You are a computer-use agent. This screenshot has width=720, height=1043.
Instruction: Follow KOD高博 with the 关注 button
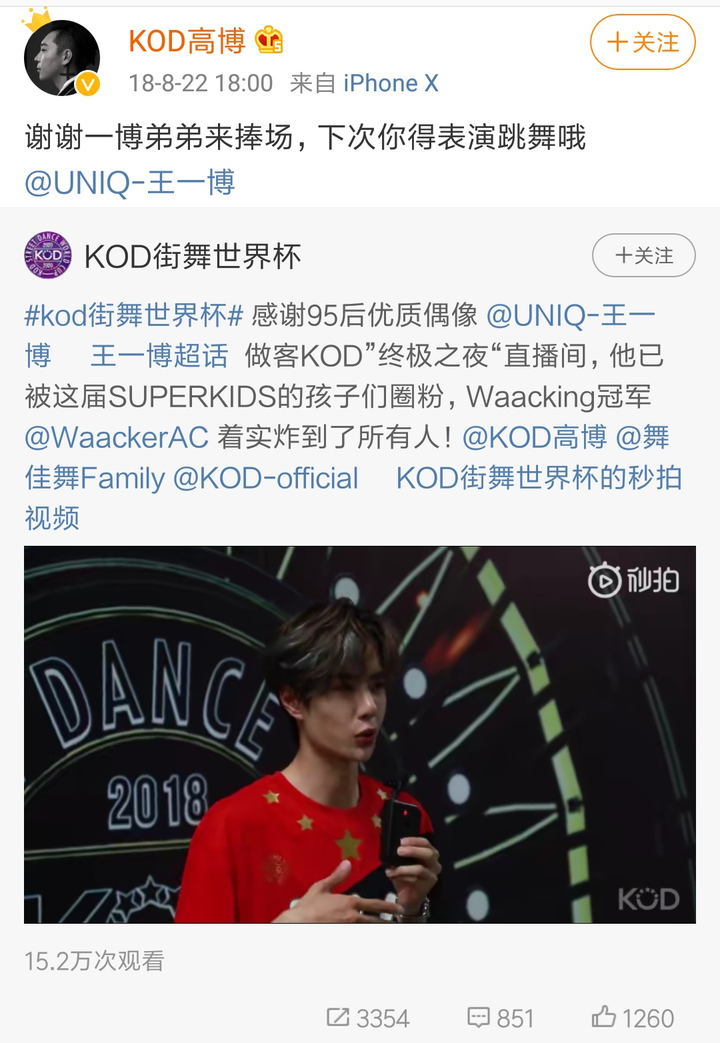pos(642,42)
